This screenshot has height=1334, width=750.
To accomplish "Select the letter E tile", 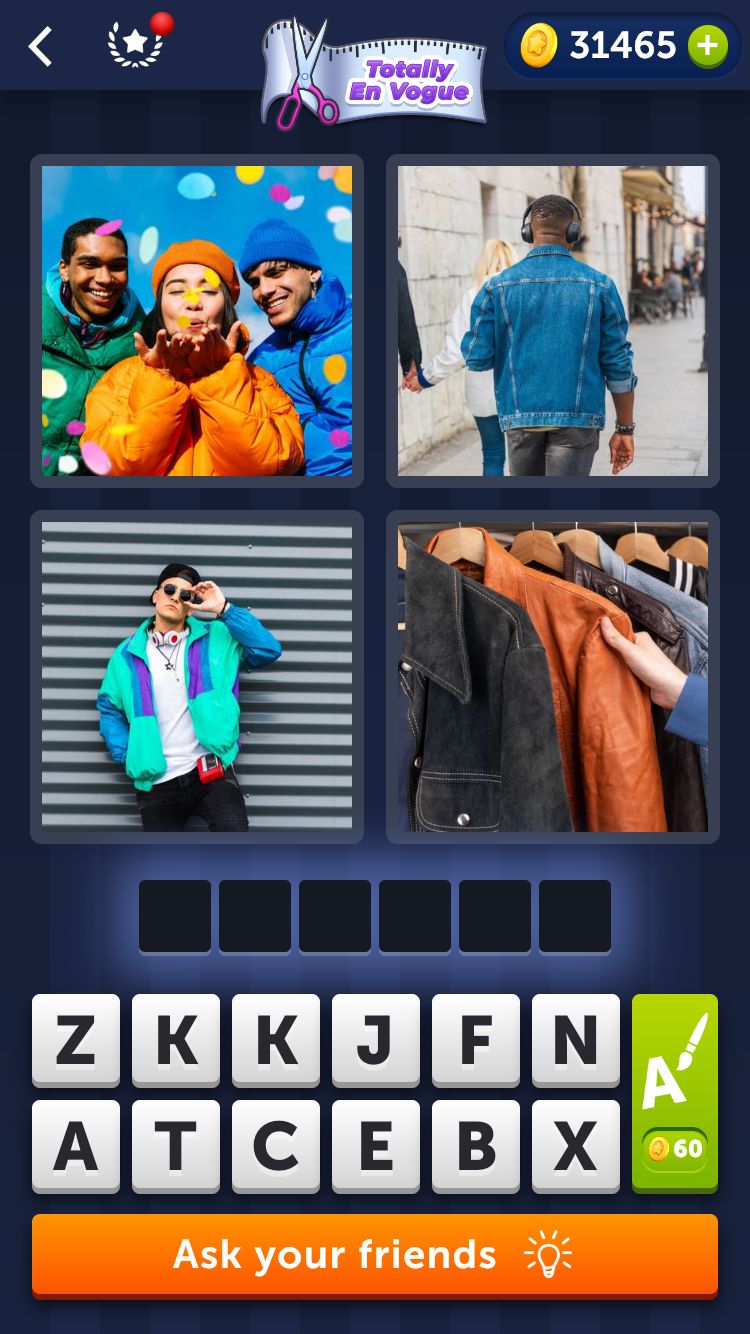I will click(x=375, y=1146).
